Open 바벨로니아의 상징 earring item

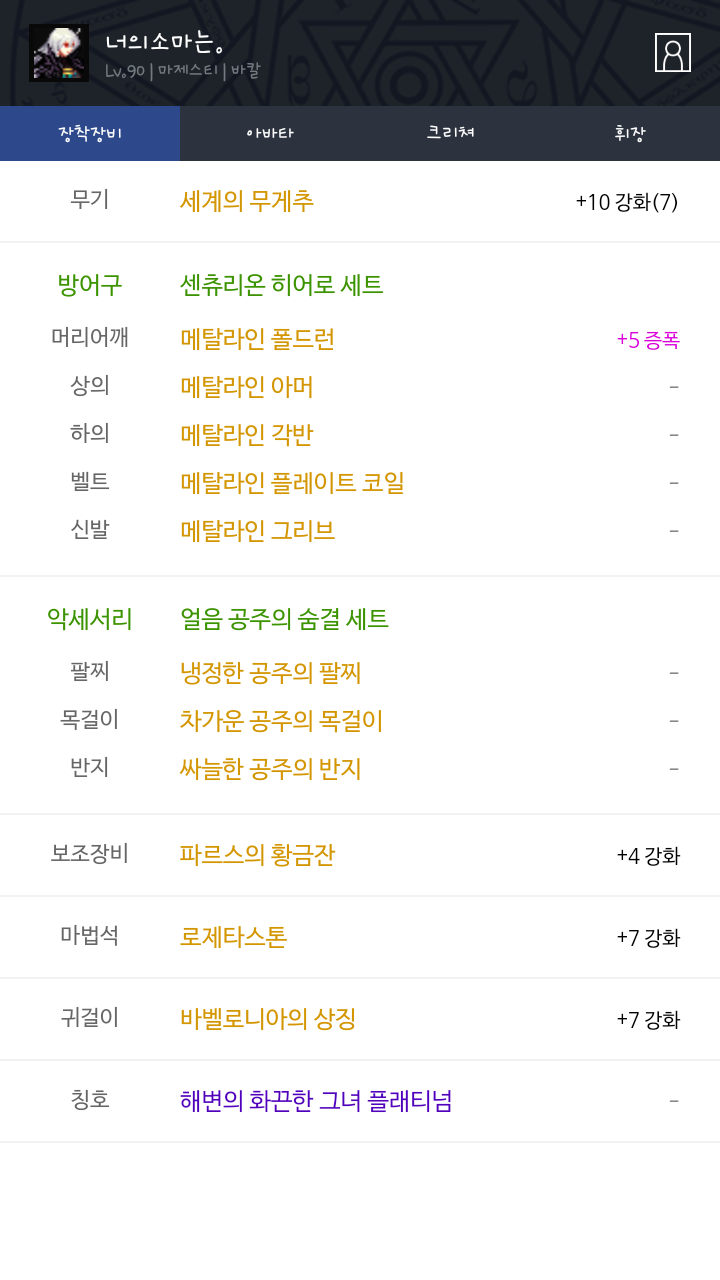point(268,1019)
